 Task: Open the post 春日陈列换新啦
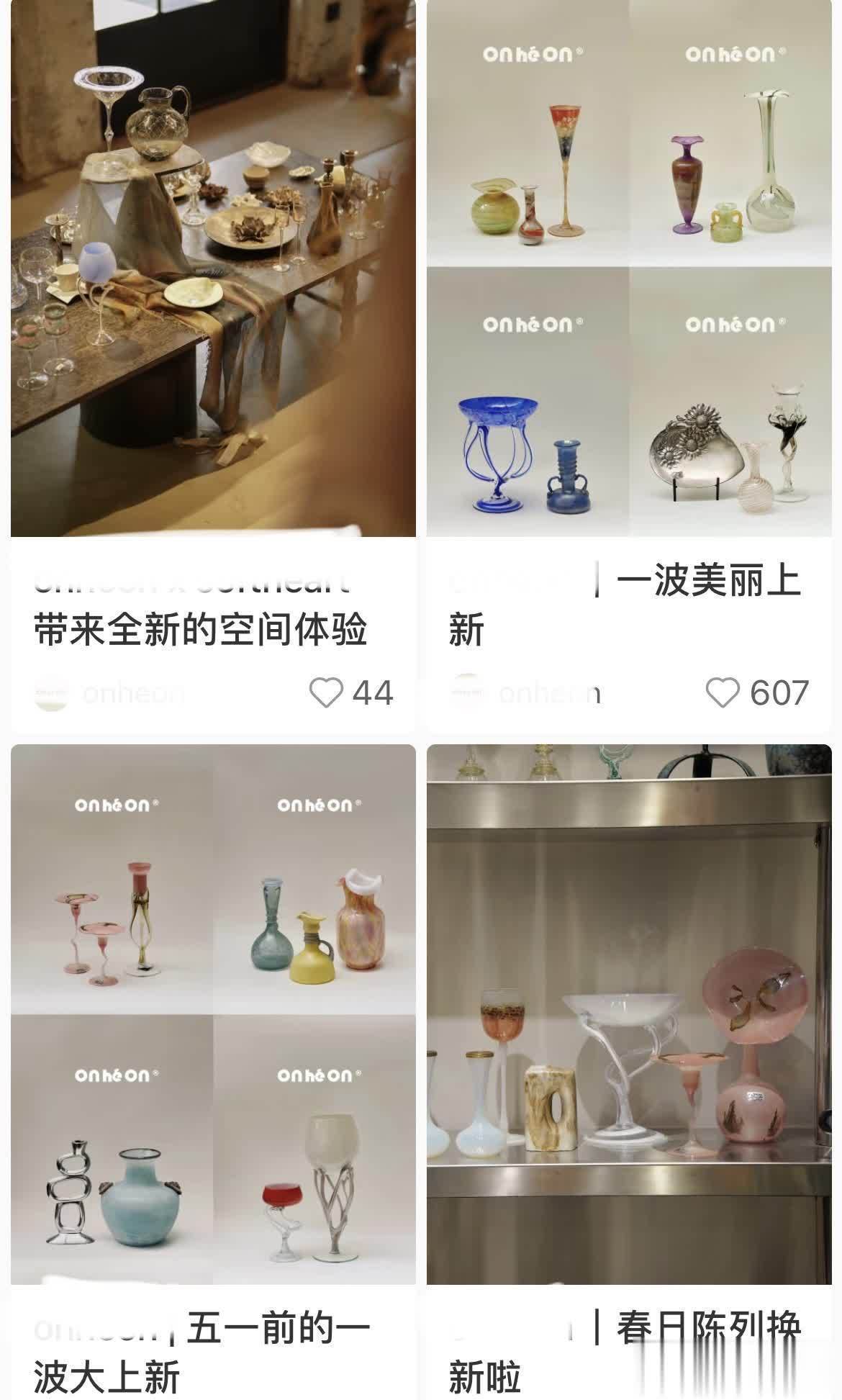(x=629, y=1015)
